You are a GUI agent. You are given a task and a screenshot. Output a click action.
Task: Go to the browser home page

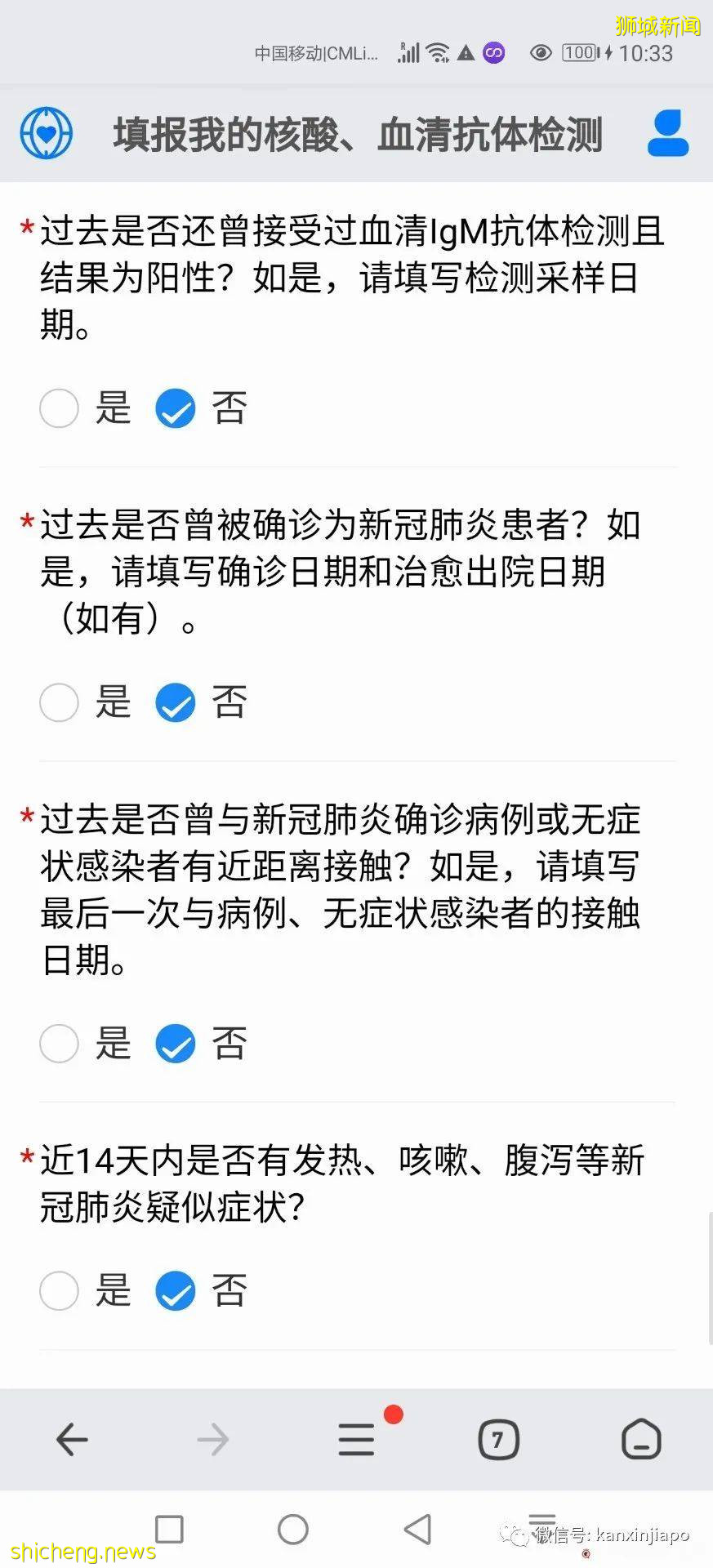tap(641, 1440)
